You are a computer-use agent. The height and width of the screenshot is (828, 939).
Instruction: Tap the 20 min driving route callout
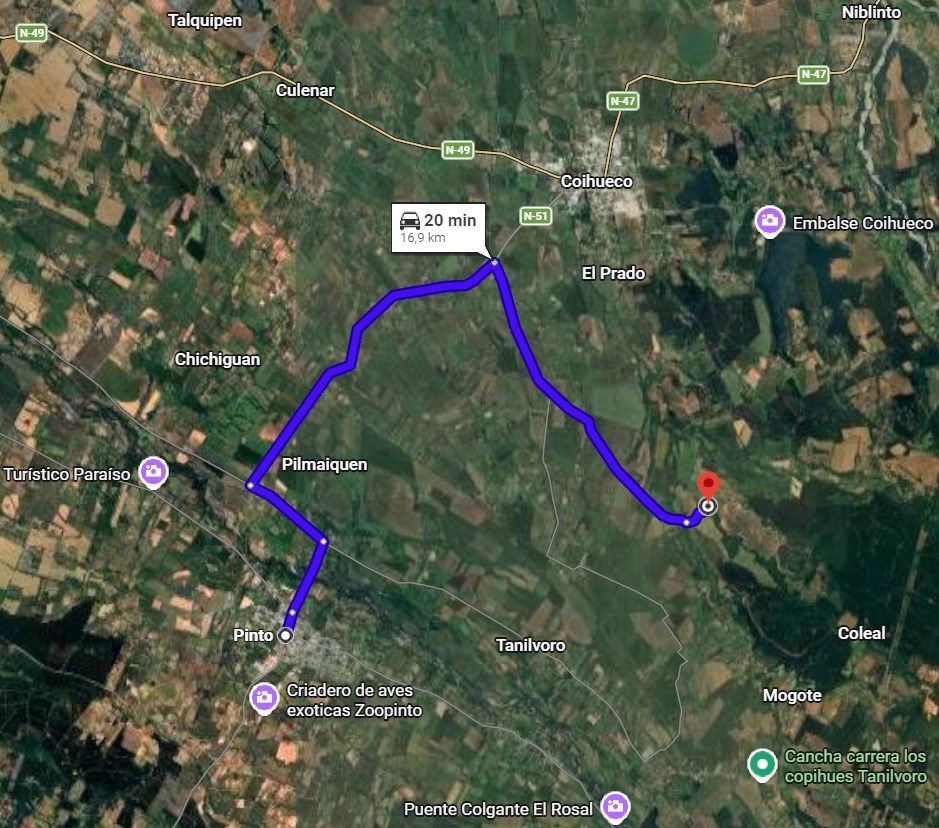[x=438, y=228]
